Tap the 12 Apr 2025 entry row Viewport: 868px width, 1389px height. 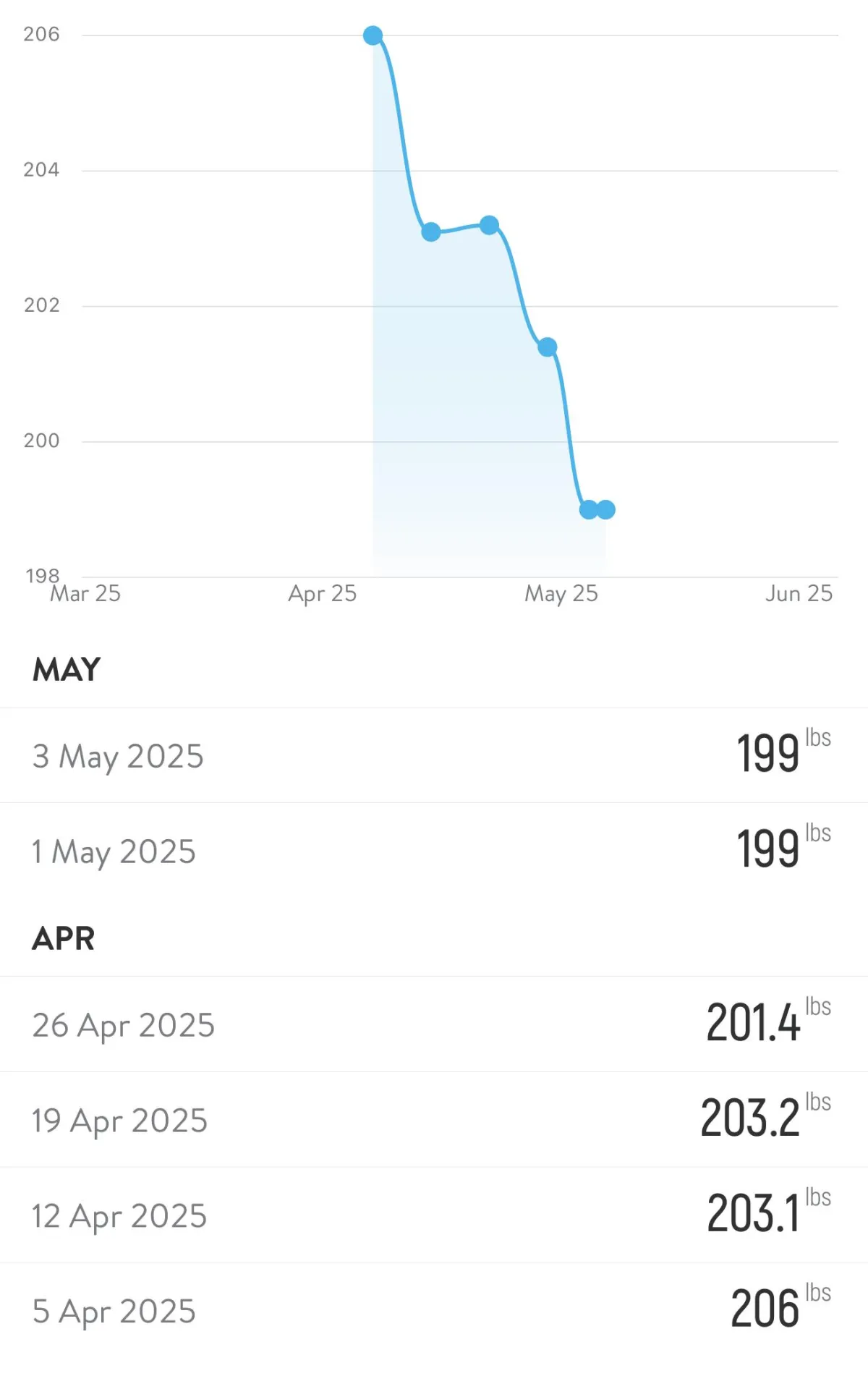click(434, 1215)
